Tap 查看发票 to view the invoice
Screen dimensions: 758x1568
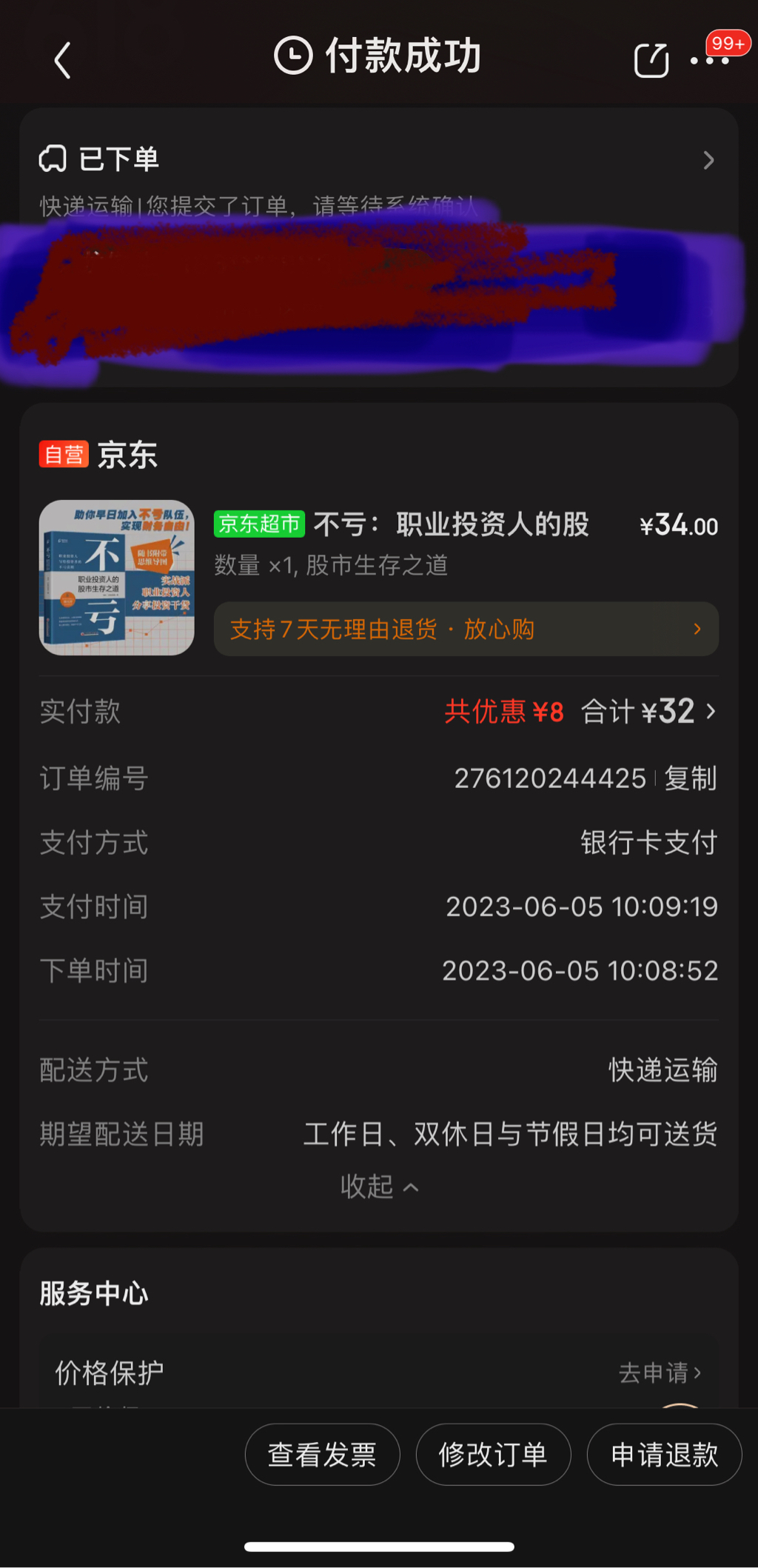(x=322, y=1455)
